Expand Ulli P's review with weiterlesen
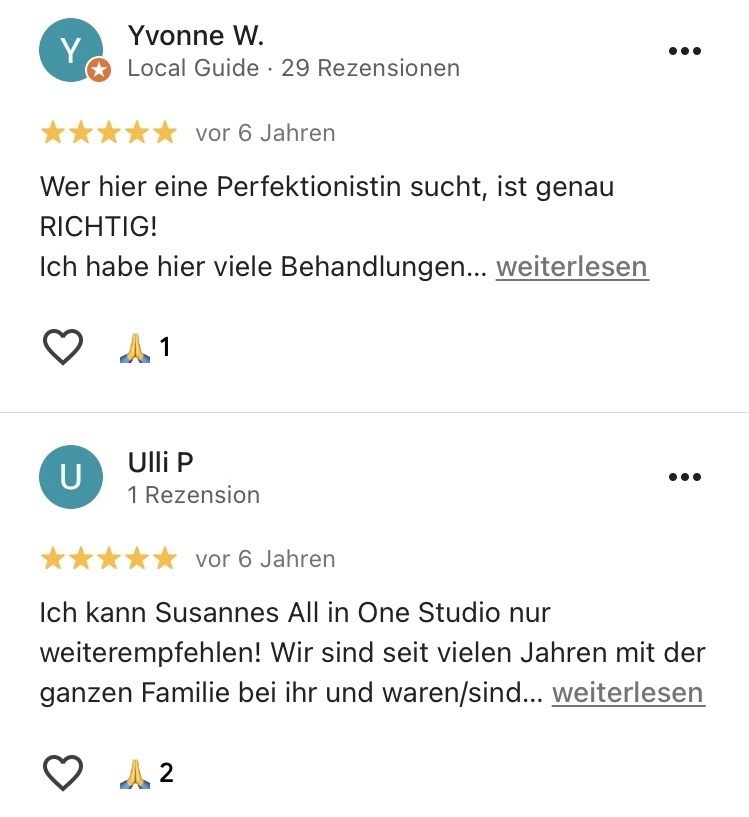 point(628,693)
